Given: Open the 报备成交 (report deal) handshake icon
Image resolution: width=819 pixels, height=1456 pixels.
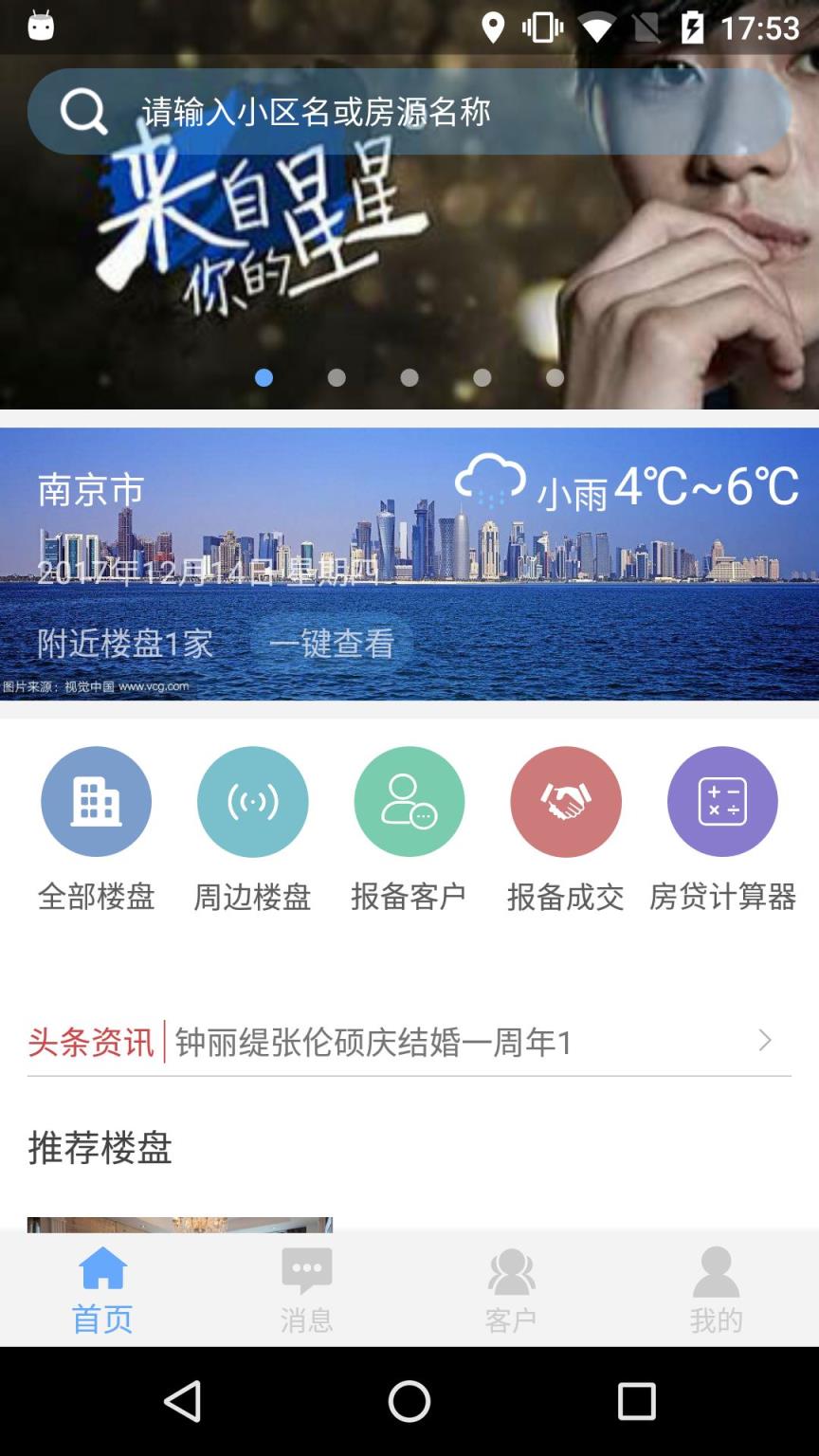Looking at the screenshot, I should [566, 801].
